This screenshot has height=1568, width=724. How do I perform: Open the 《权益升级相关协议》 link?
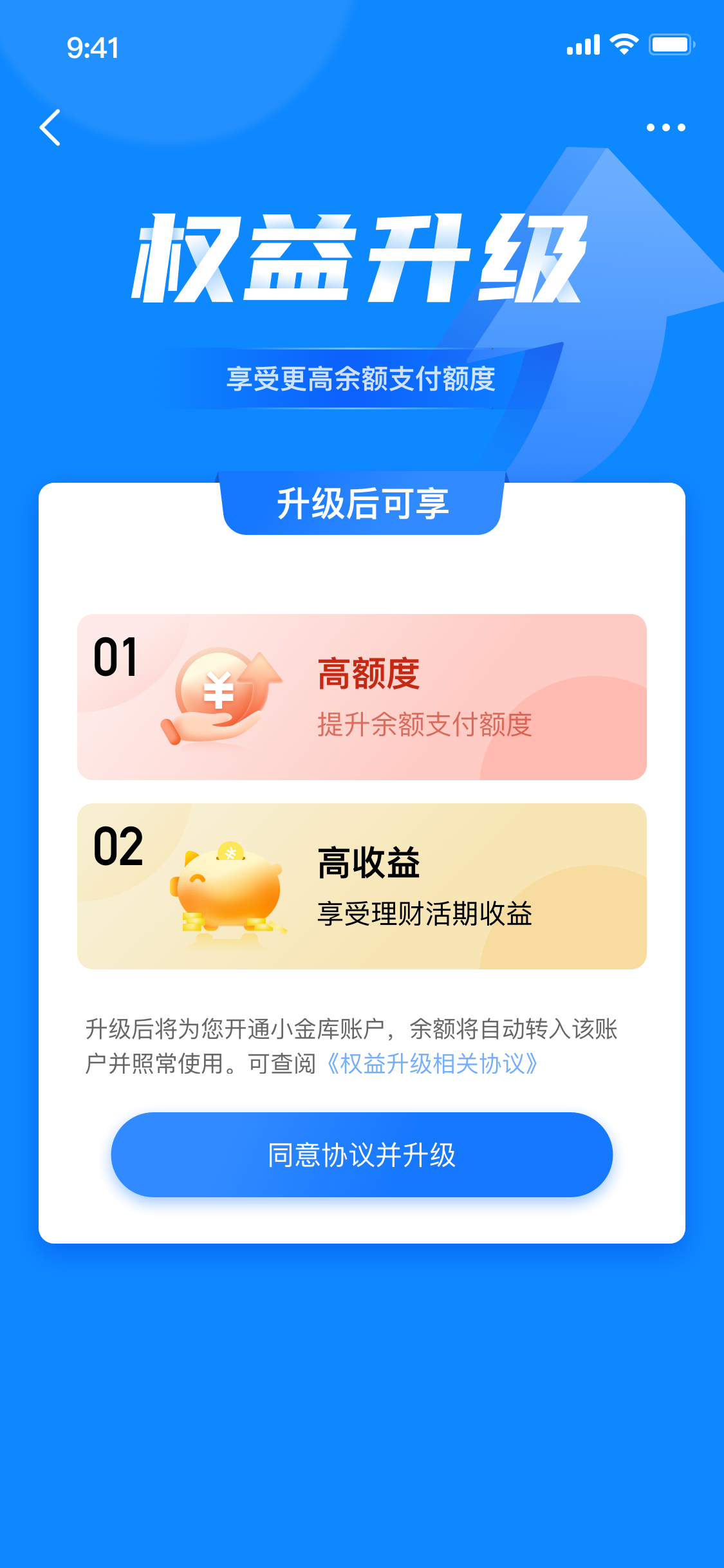coord(431,1064)
